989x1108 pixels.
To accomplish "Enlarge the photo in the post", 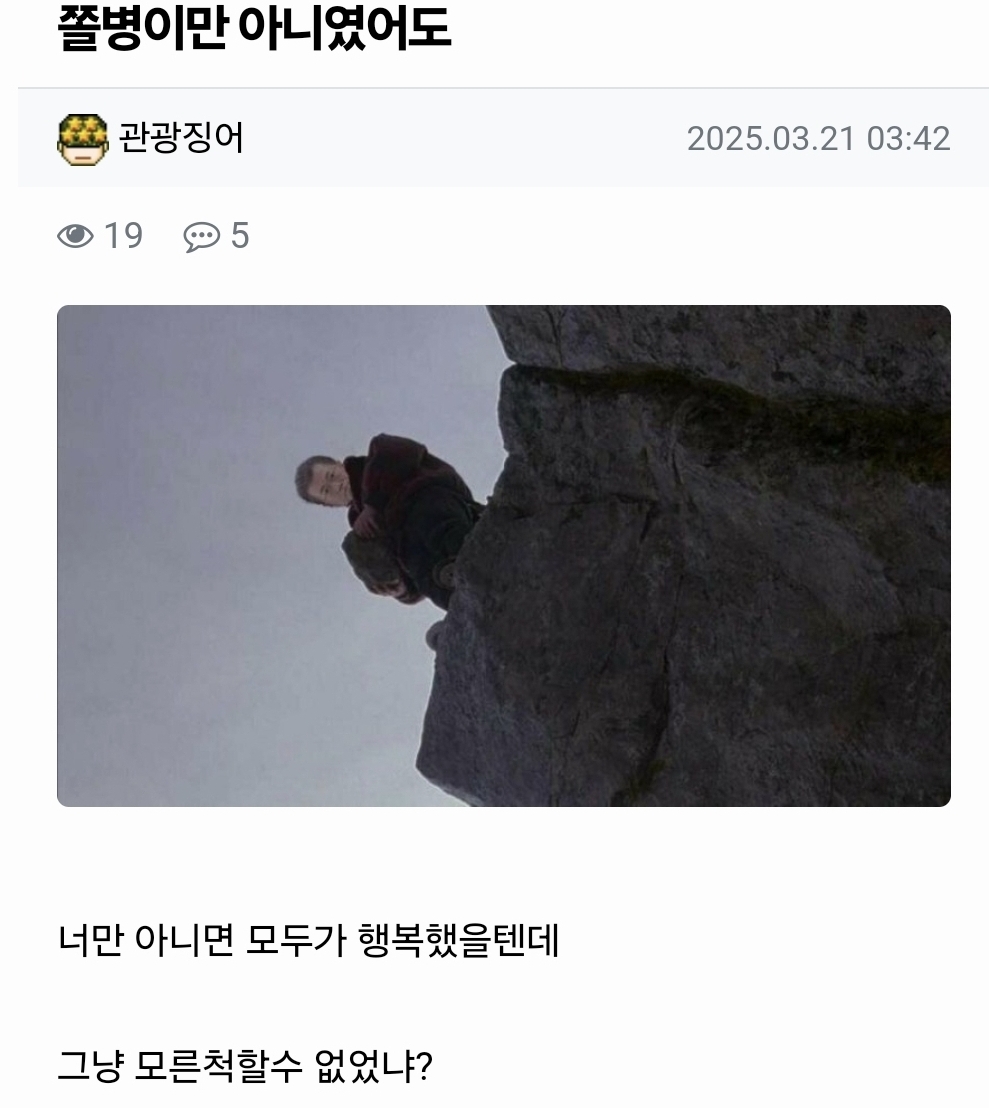I will click(x=503, y=555).
